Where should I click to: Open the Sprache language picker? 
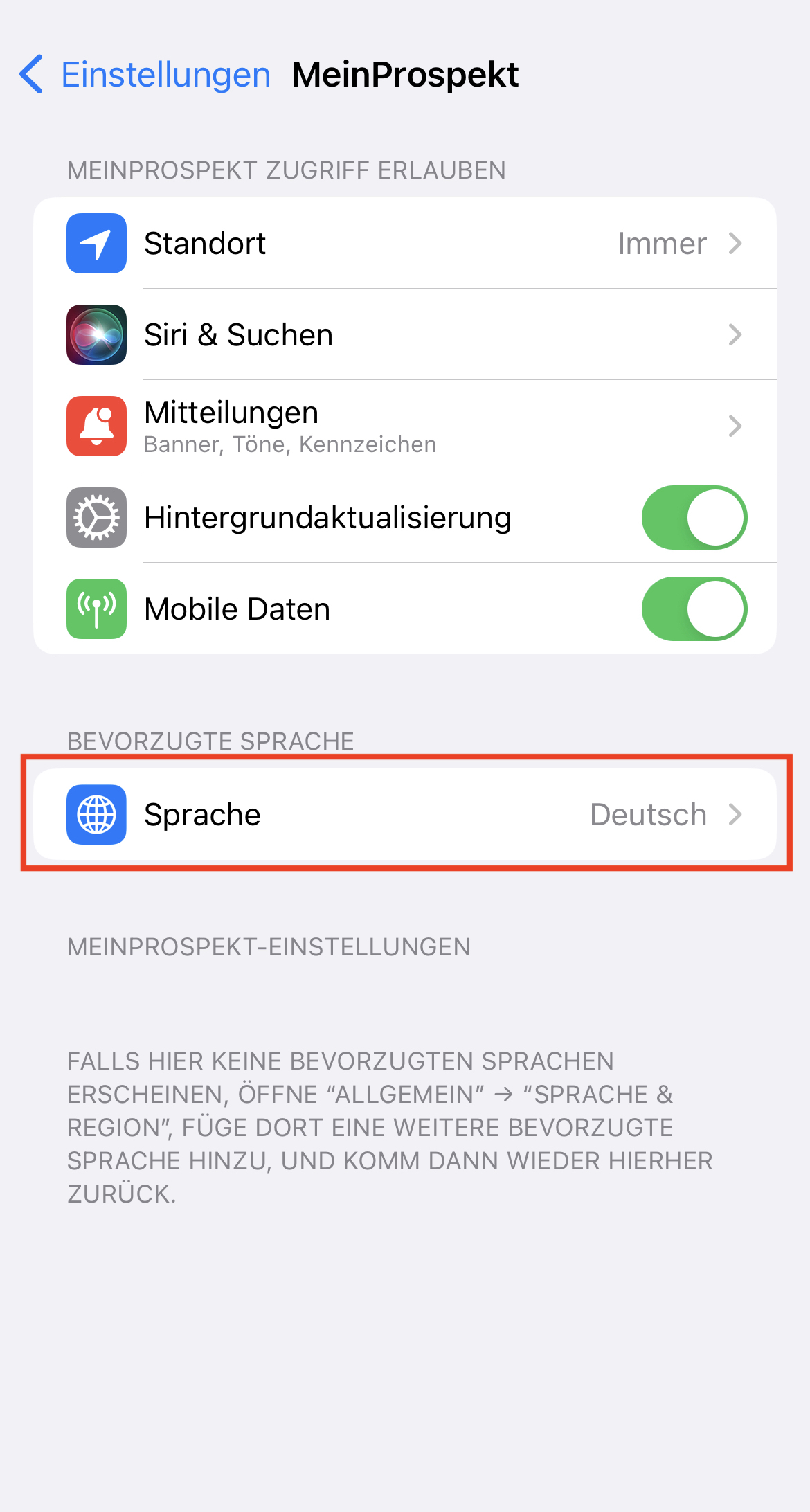pos(405,815)
